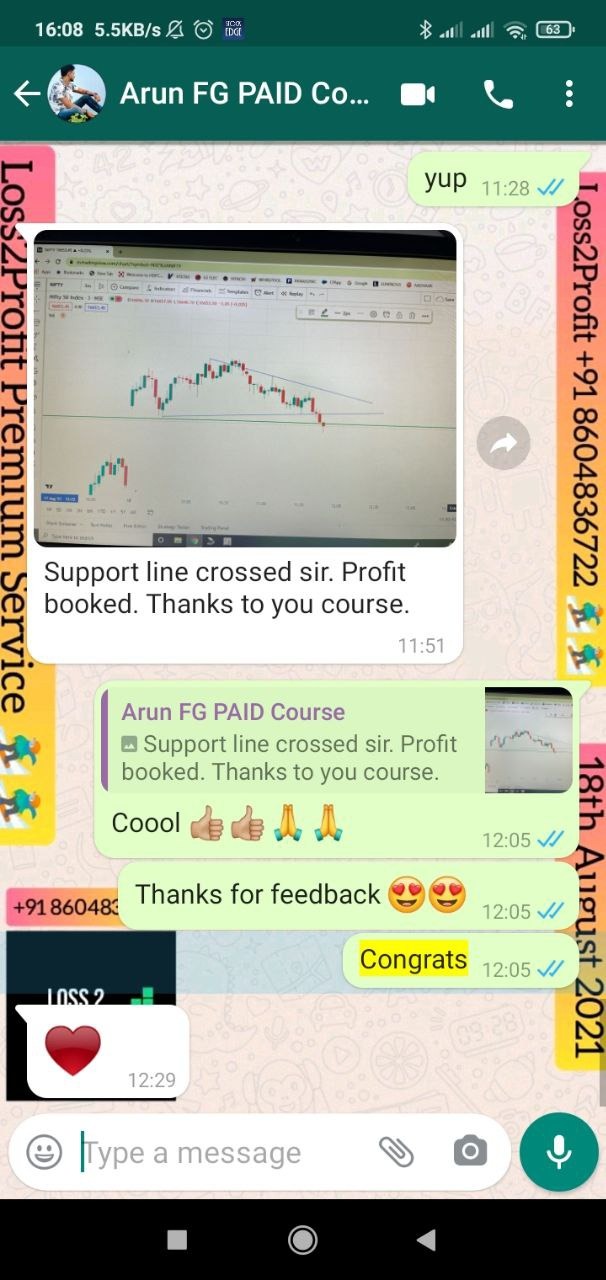Open the emoji picker
The height and width of the screenshot is (1280, 606).
44,1152
